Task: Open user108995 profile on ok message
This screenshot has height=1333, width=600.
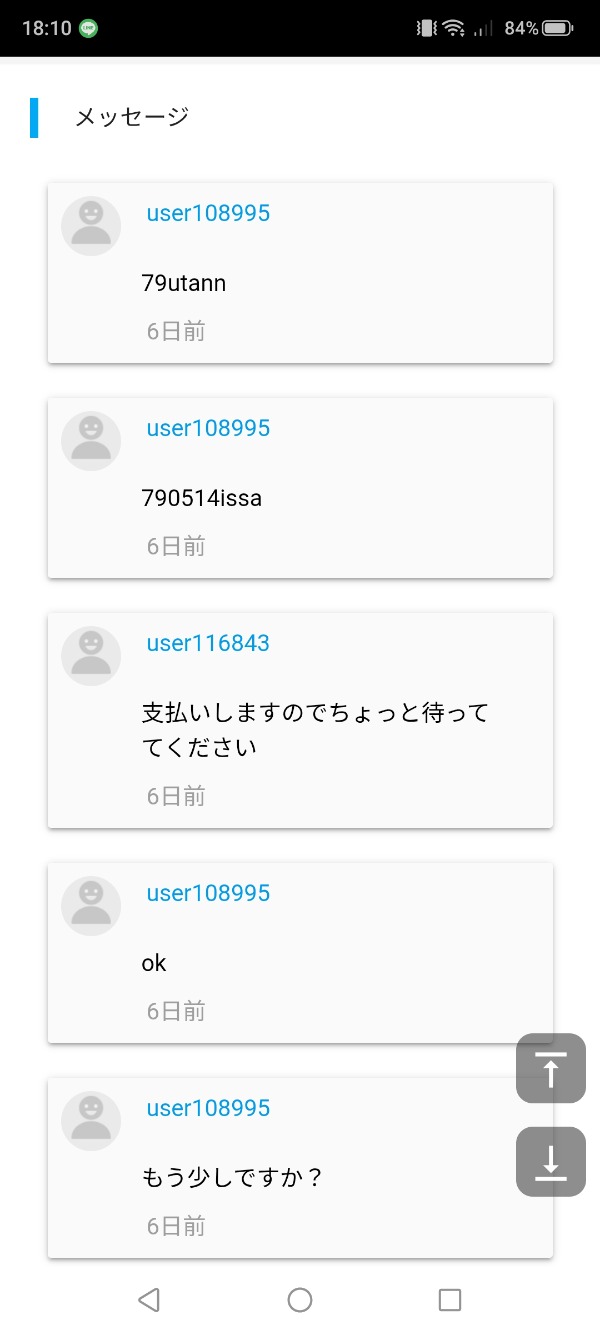Action: tap(208, 893)
